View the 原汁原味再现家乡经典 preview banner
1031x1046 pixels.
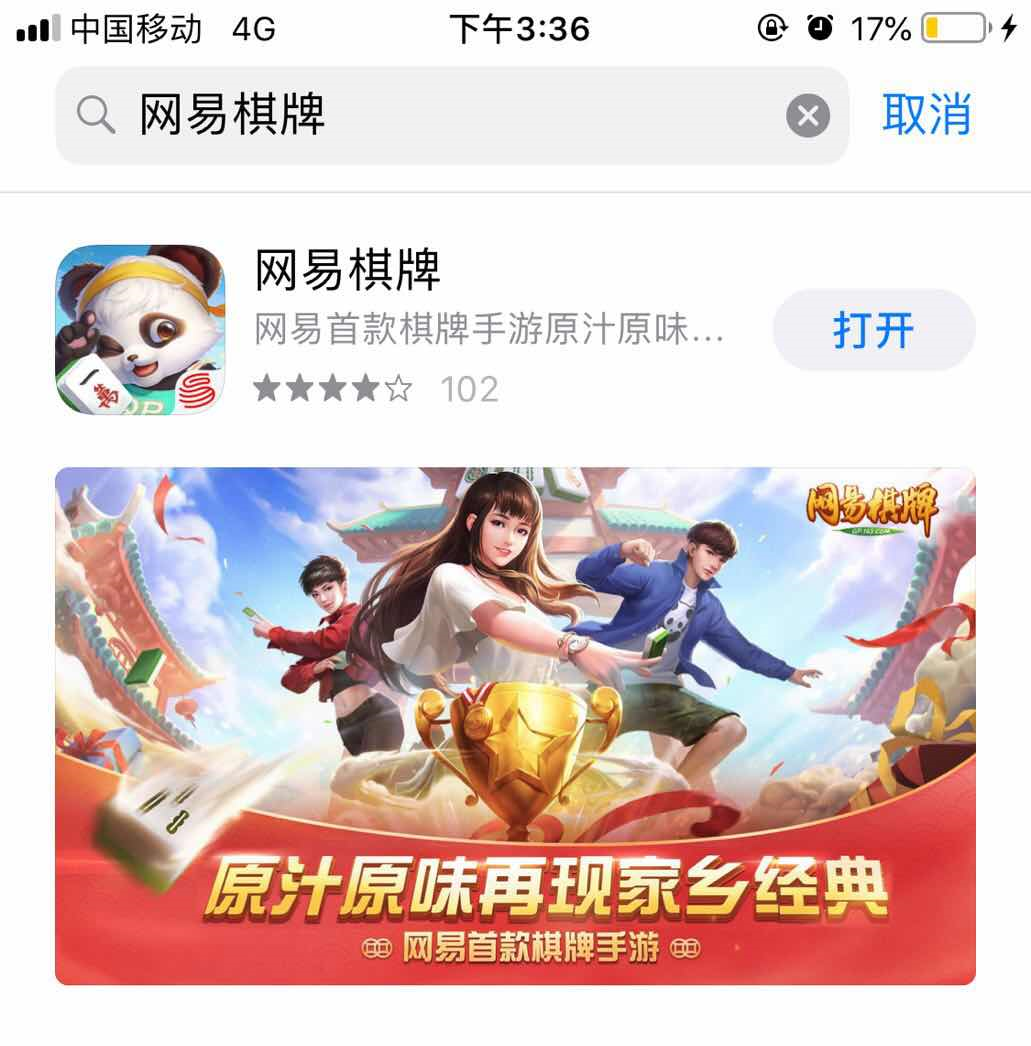tap(515, 726)
